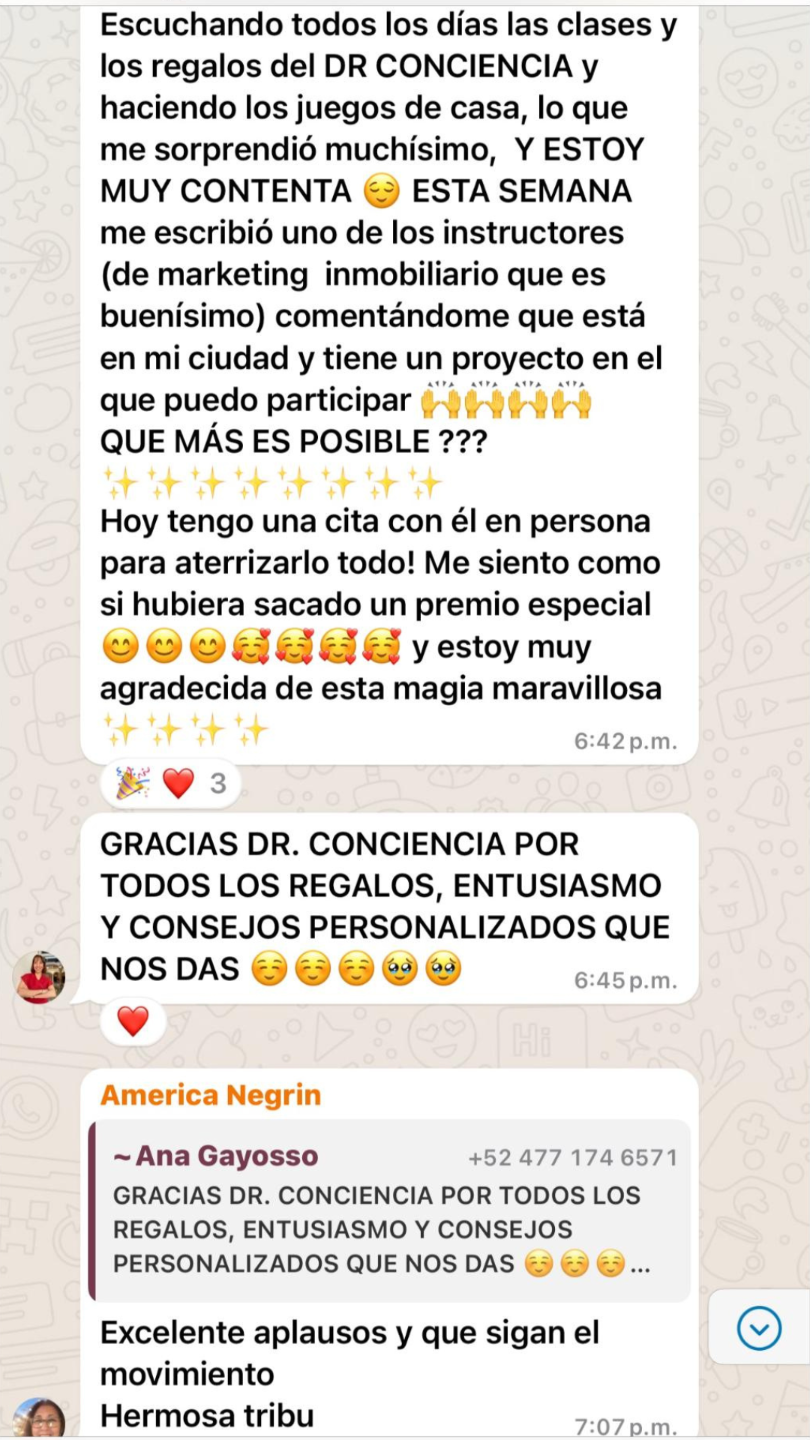The width and height of the screenshot is (810, 1440).
Task: View the heart reaction on the 6:45 message
Action: pos(132,1021)
